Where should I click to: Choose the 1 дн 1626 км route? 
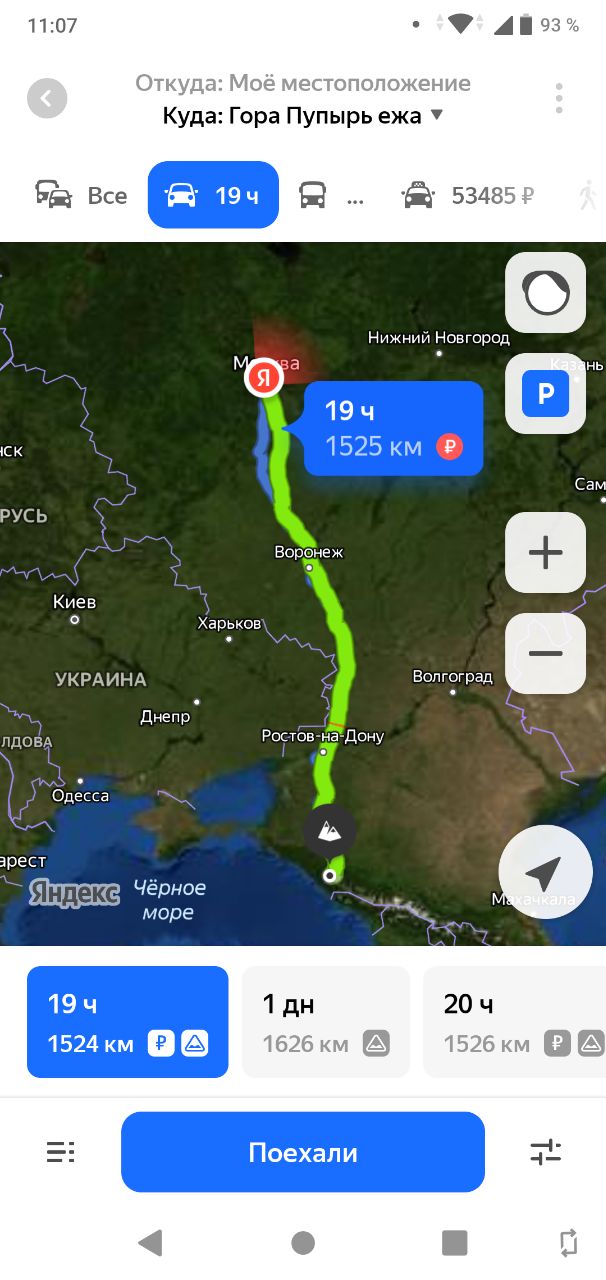point(326,1022)
